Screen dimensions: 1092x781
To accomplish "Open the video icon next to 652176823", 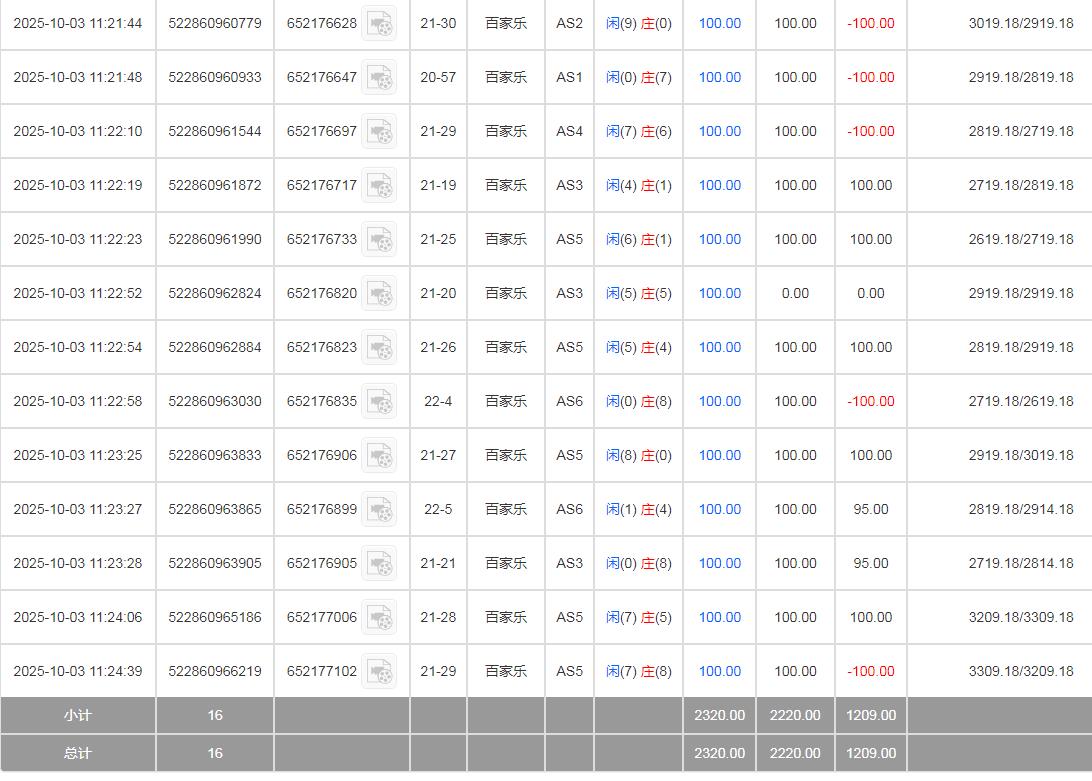I will point(379,348).
